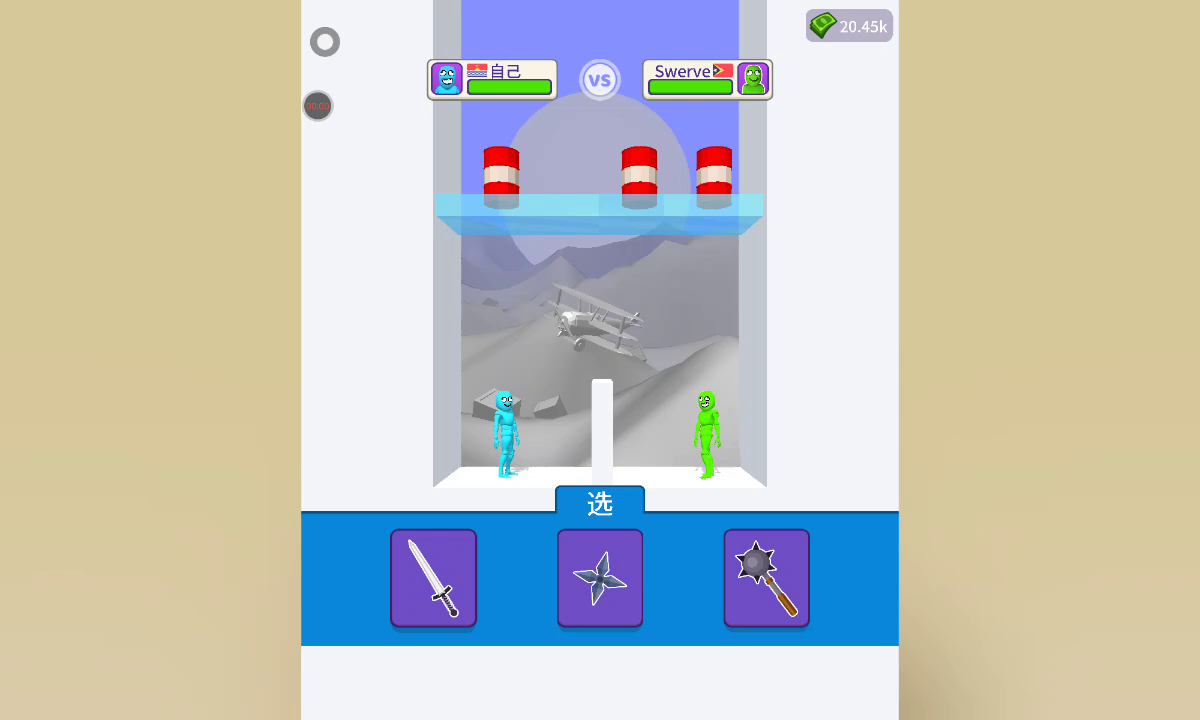This screenshot has height=720, width=1200.
Task: Tap the gray ring icon at top
Action: point(325,42)
